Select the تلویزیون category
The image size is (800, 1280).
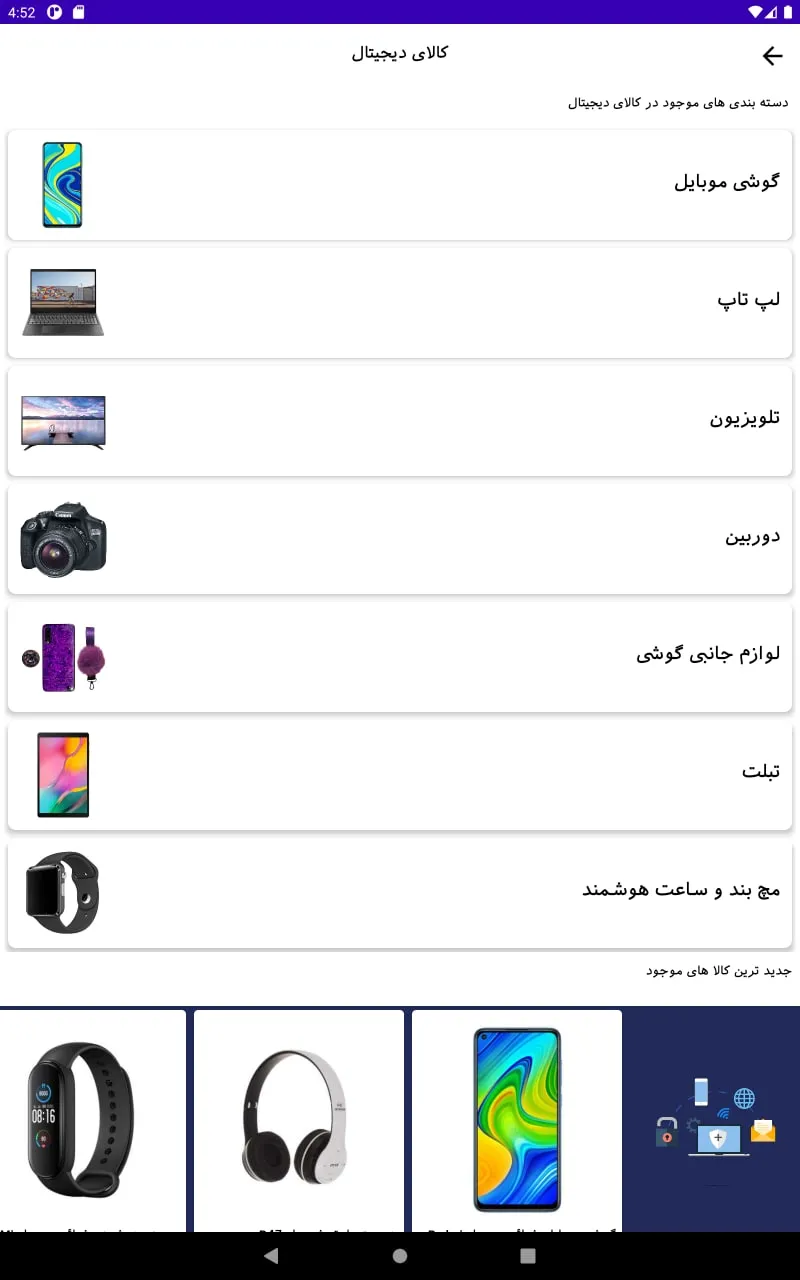click(x=400, y=420)
